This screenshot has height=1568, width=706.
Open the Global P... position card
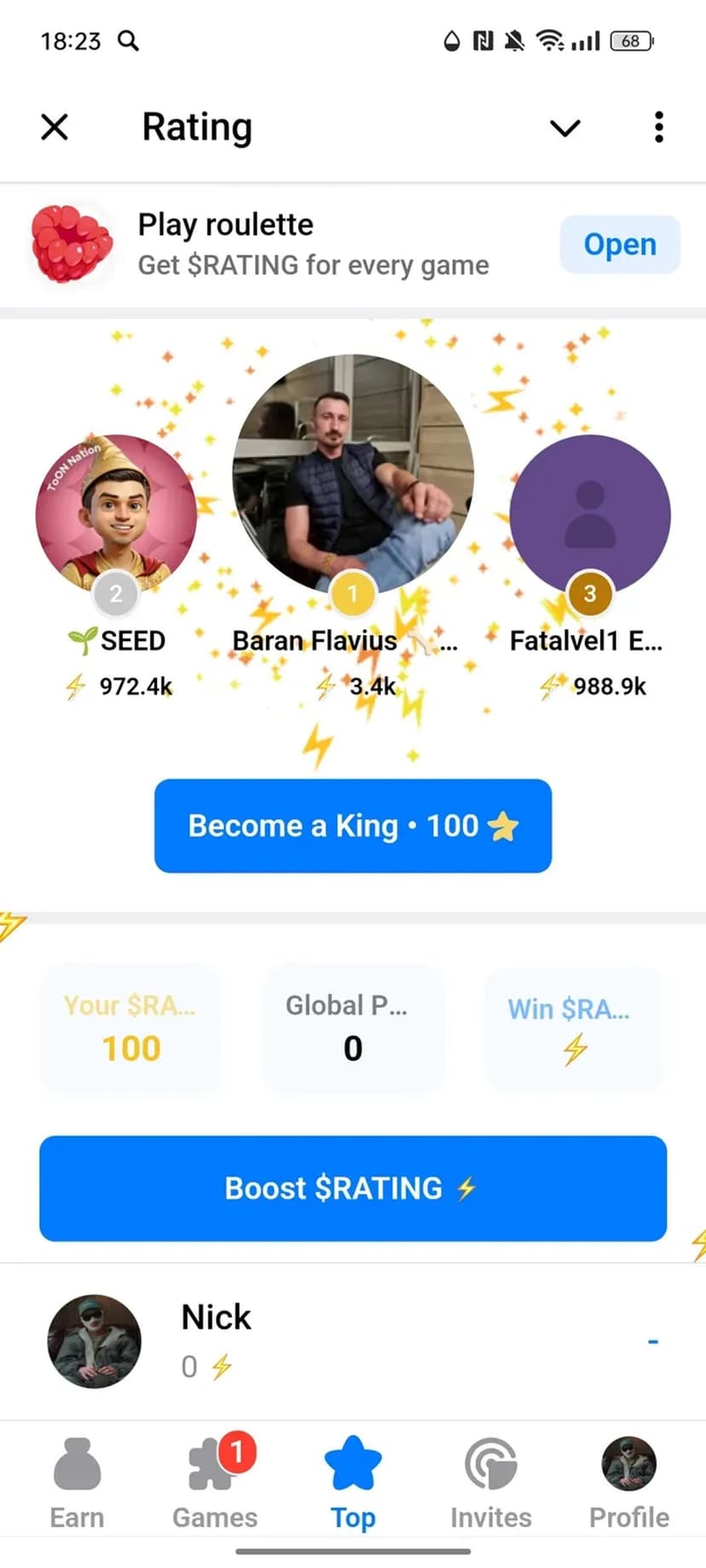(352, 1029)
